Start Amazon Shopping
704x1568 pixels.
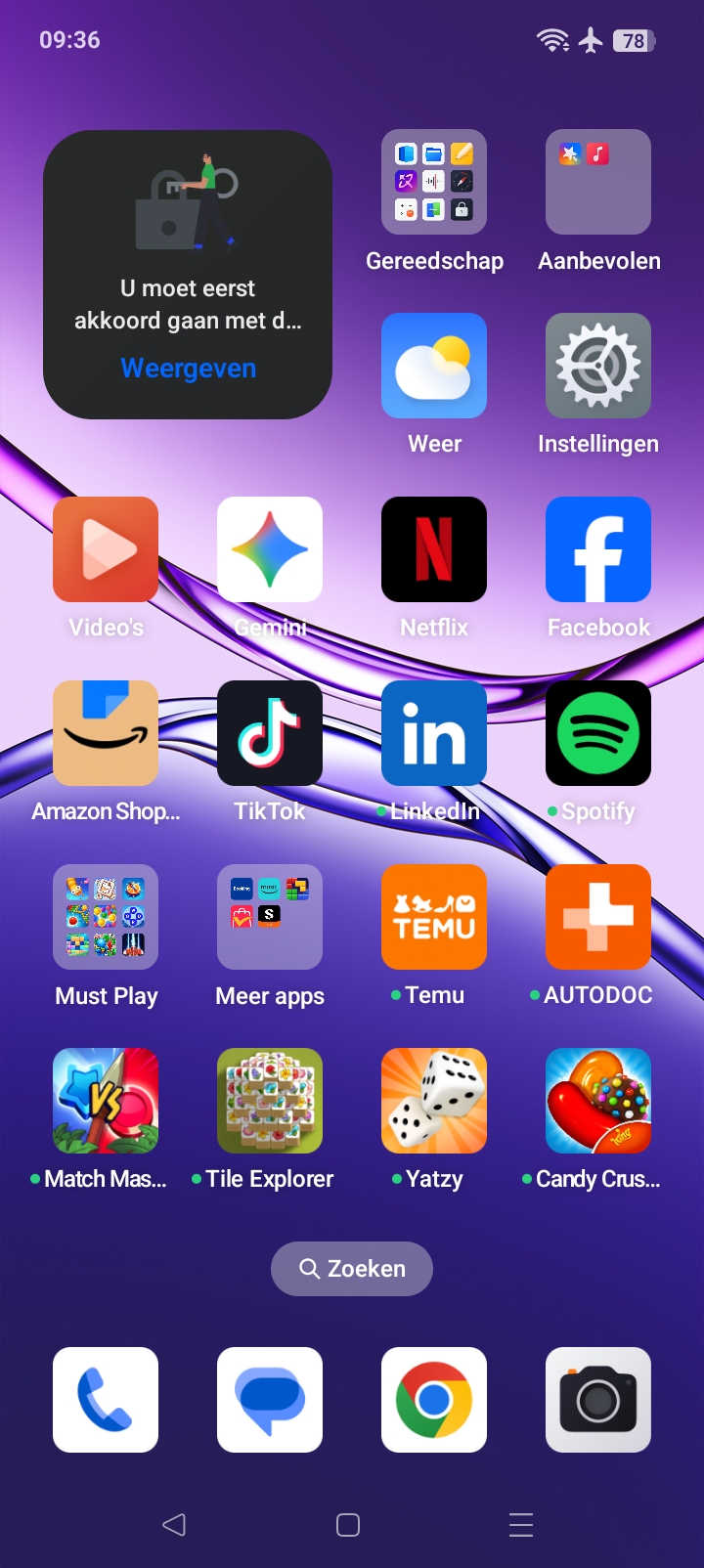(x=106, y=733)
